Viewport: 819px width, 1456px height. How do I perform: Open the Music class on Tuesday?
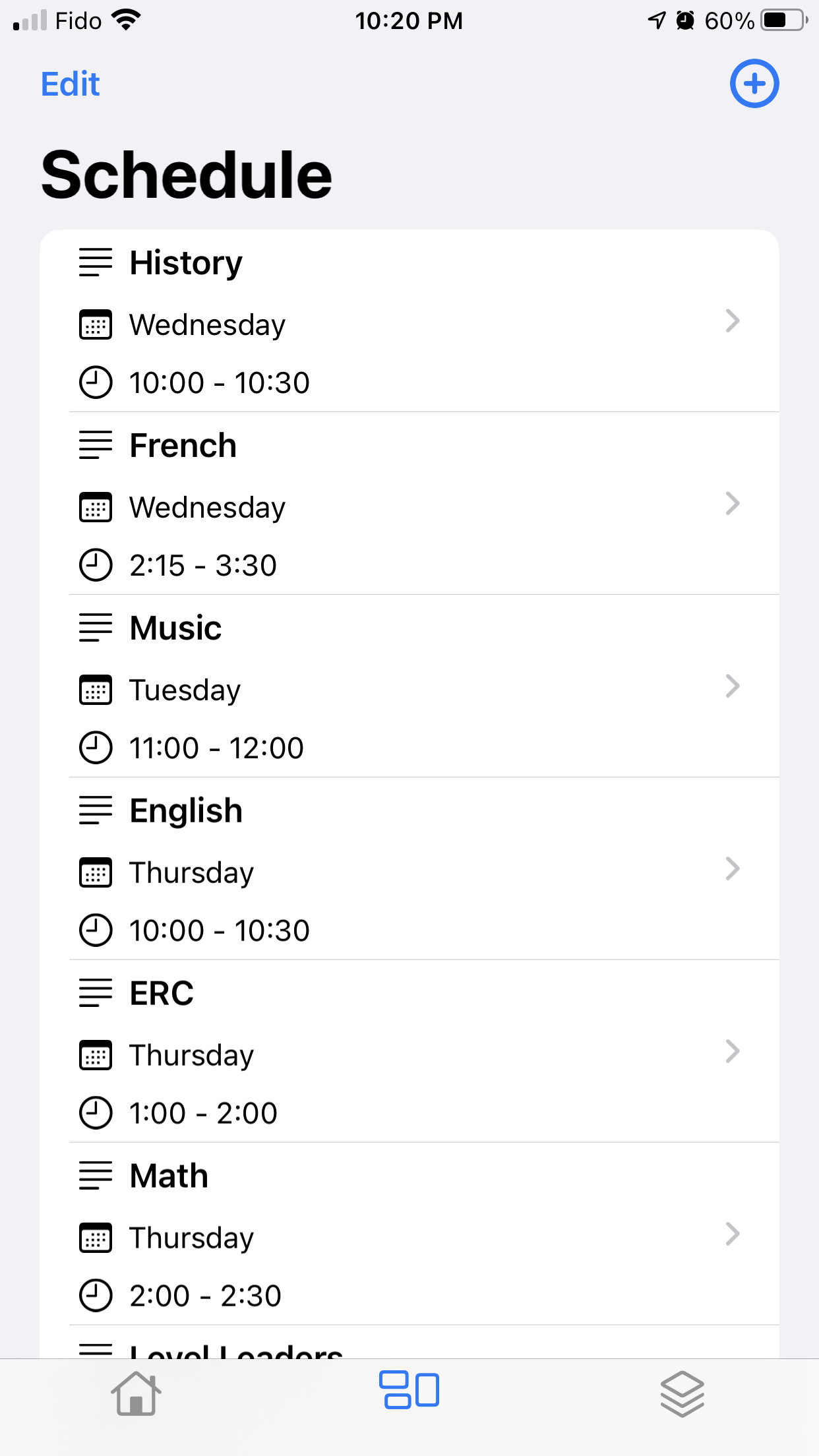coord(409,686)
